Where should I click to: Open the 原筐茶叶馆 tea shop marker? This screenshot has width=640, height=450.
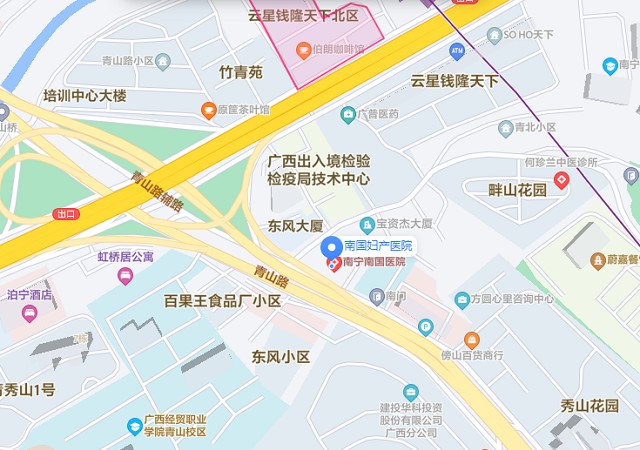208,110
